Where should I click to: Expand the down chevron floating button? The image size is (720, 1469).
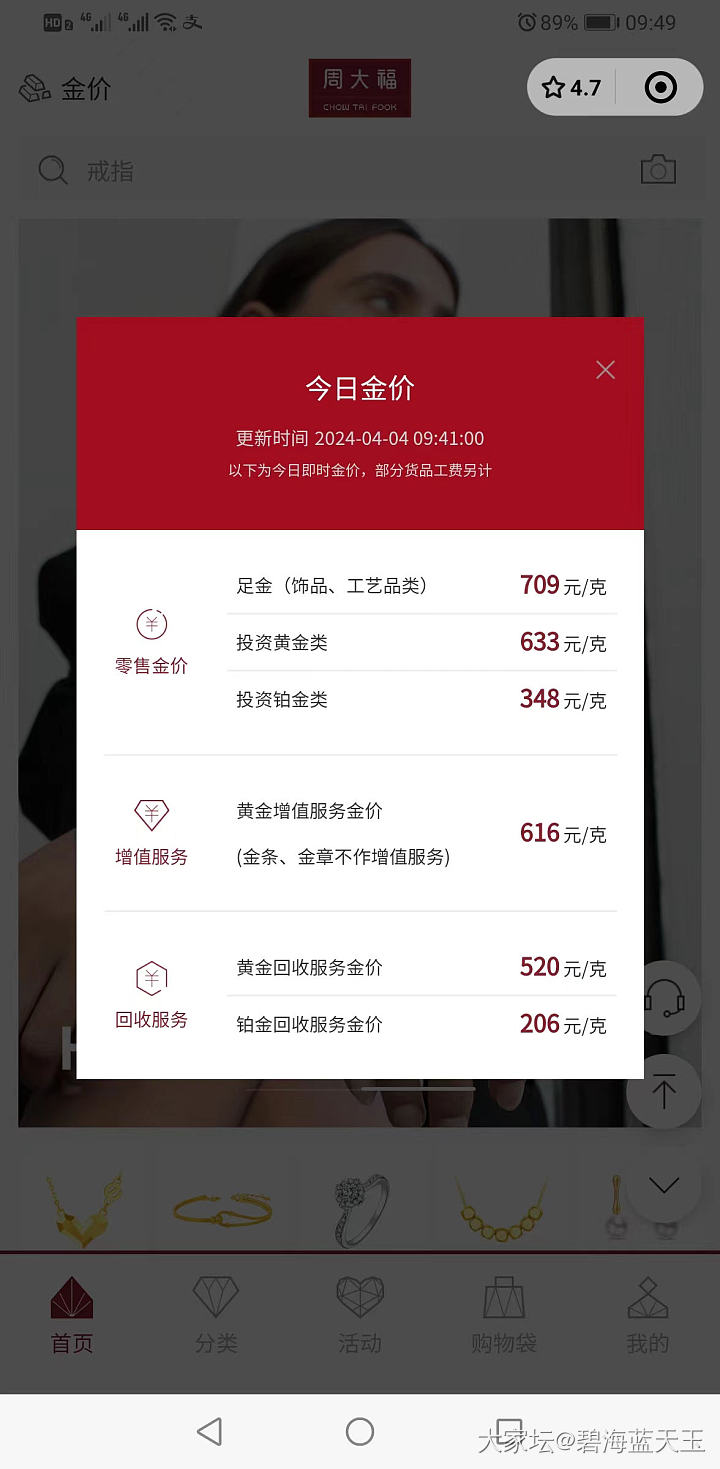[x=664, y=1186]
